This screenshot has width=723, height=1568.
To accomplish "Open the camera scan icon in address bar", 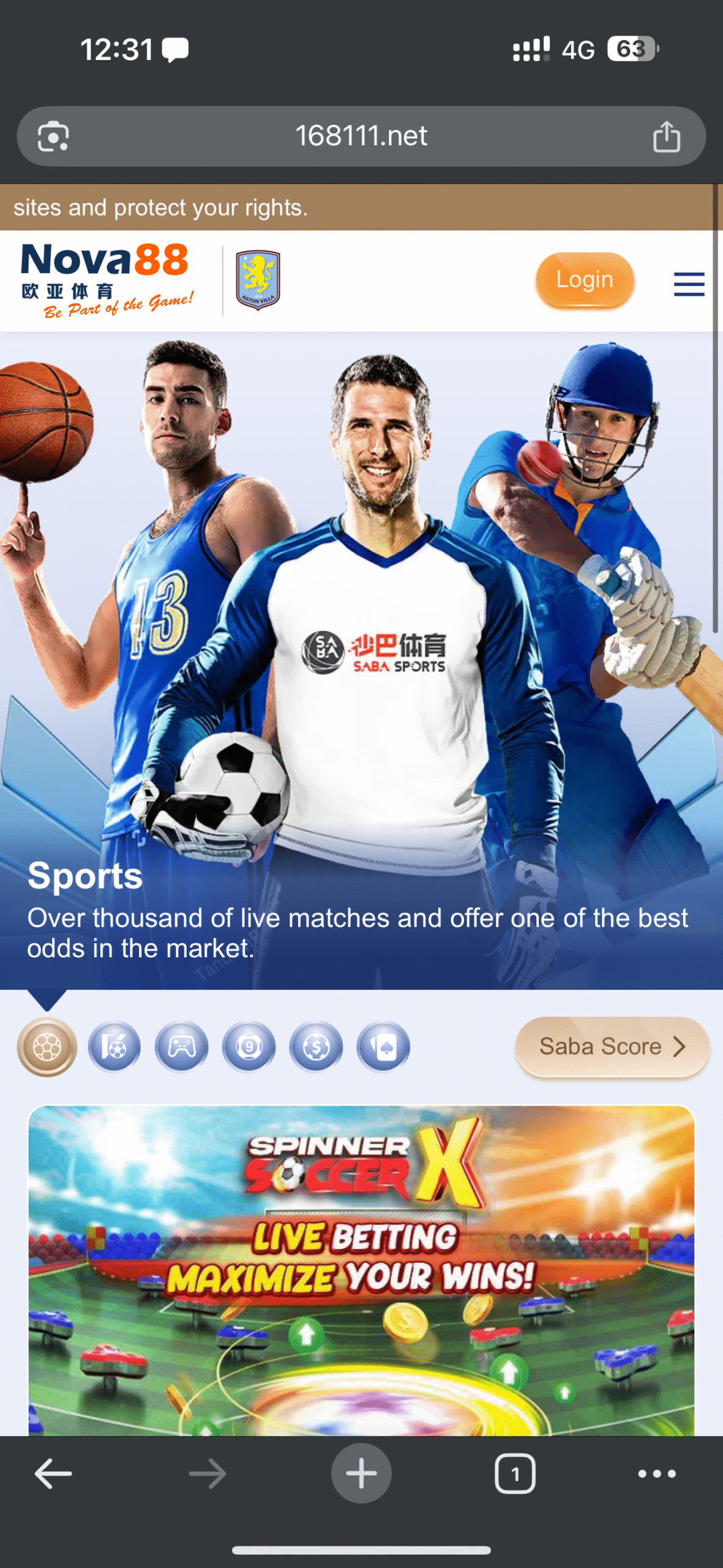I will pyautogui.click(x=53, y=136).
